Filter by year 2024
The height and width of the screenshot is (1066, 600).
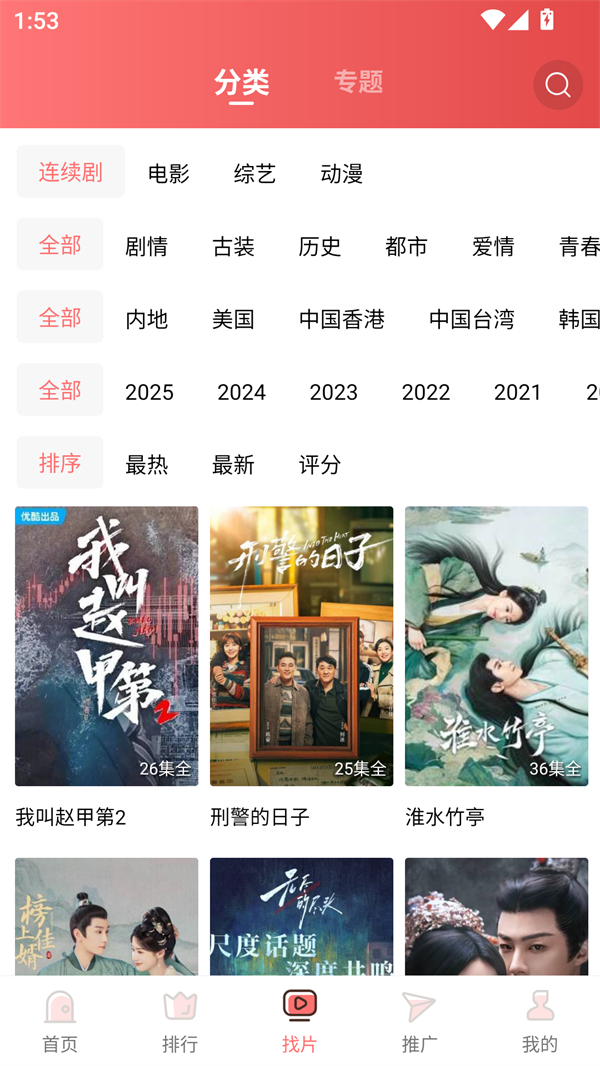tap(241, 392)
